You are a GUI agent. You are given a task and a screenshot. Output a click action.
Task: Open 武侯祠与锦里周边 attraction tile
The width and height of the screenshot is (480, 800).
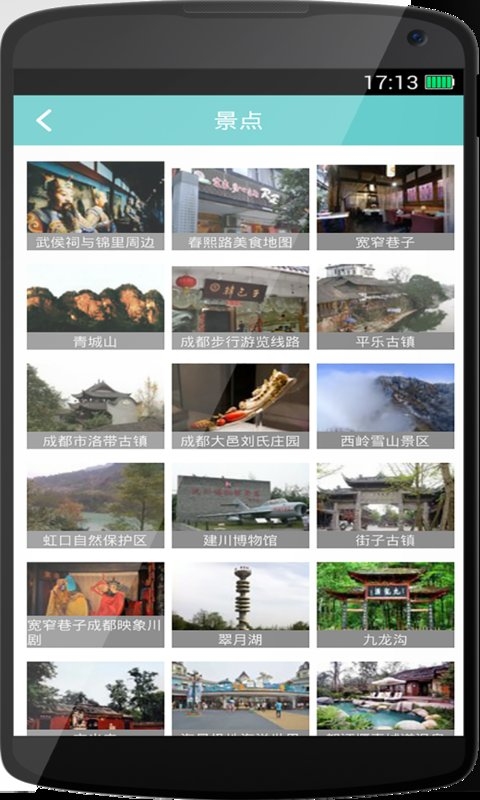pos(95,206)
